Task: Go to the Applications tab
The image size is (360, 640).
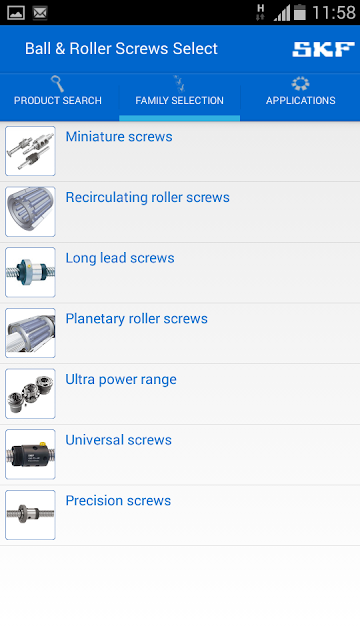Action: [x=300, y=97]
